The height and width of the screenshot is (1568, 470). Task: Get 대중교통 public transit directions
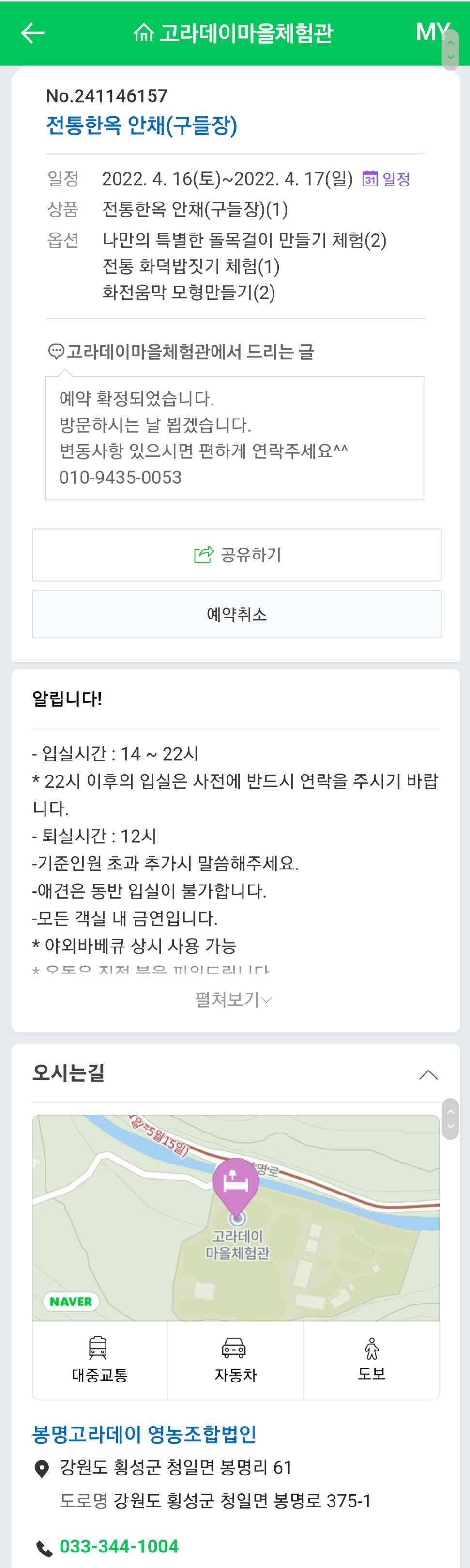100,1360
